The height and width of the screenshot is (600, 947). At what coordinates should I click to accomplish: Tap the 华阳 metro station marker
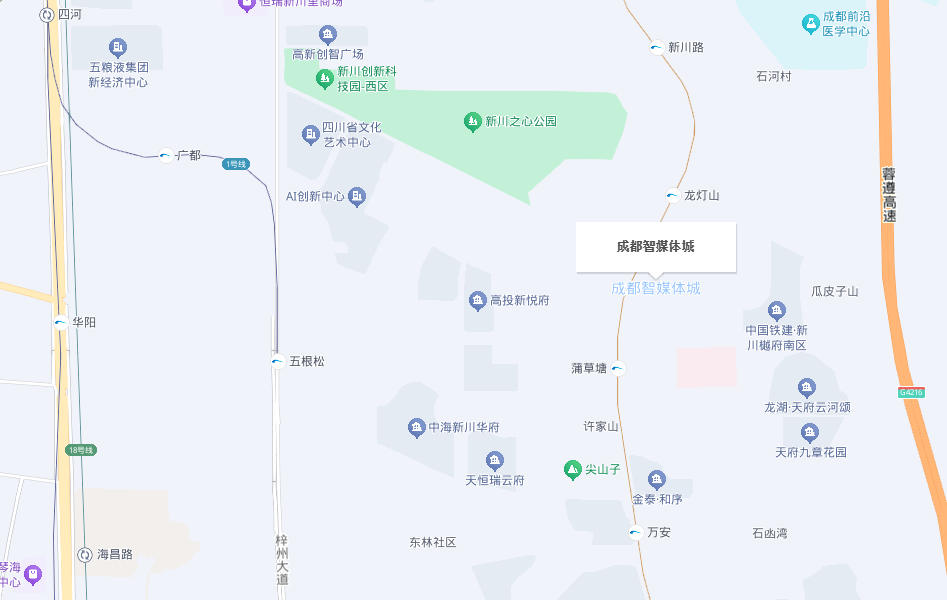click(61, 323)
